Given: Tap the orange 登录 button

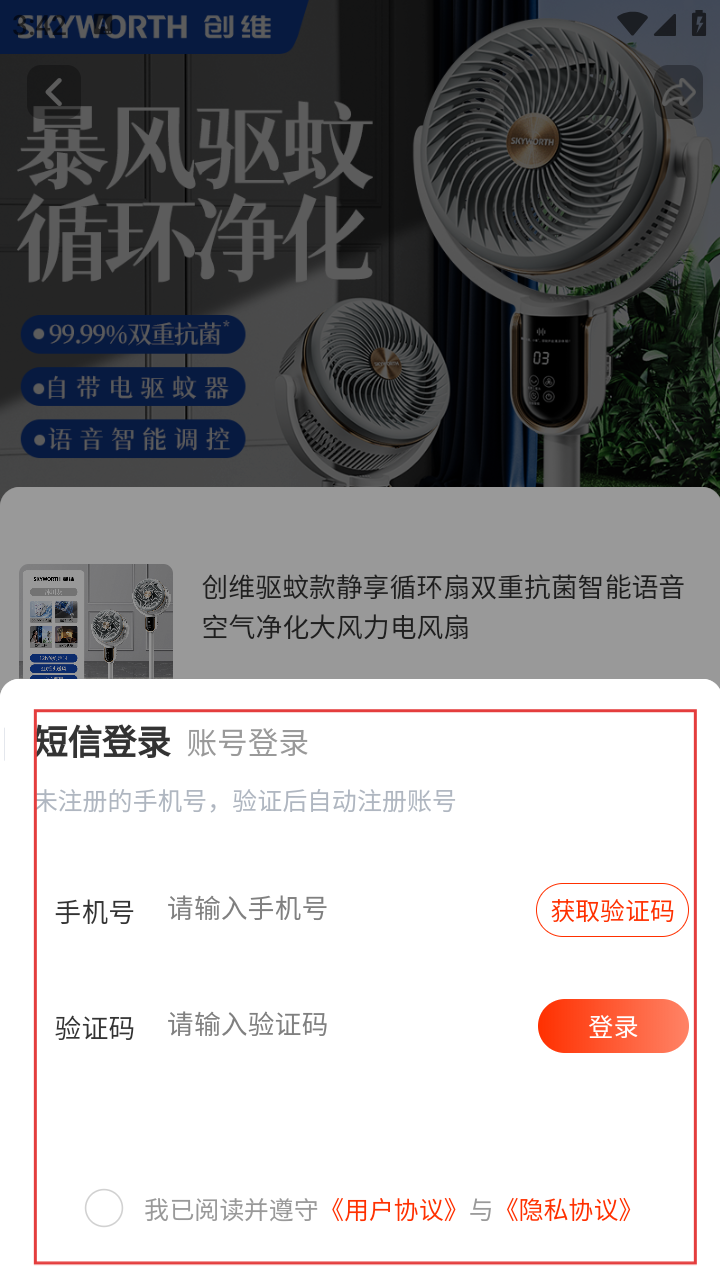Looking at the screenshot, I should (x=613, y=1026).
